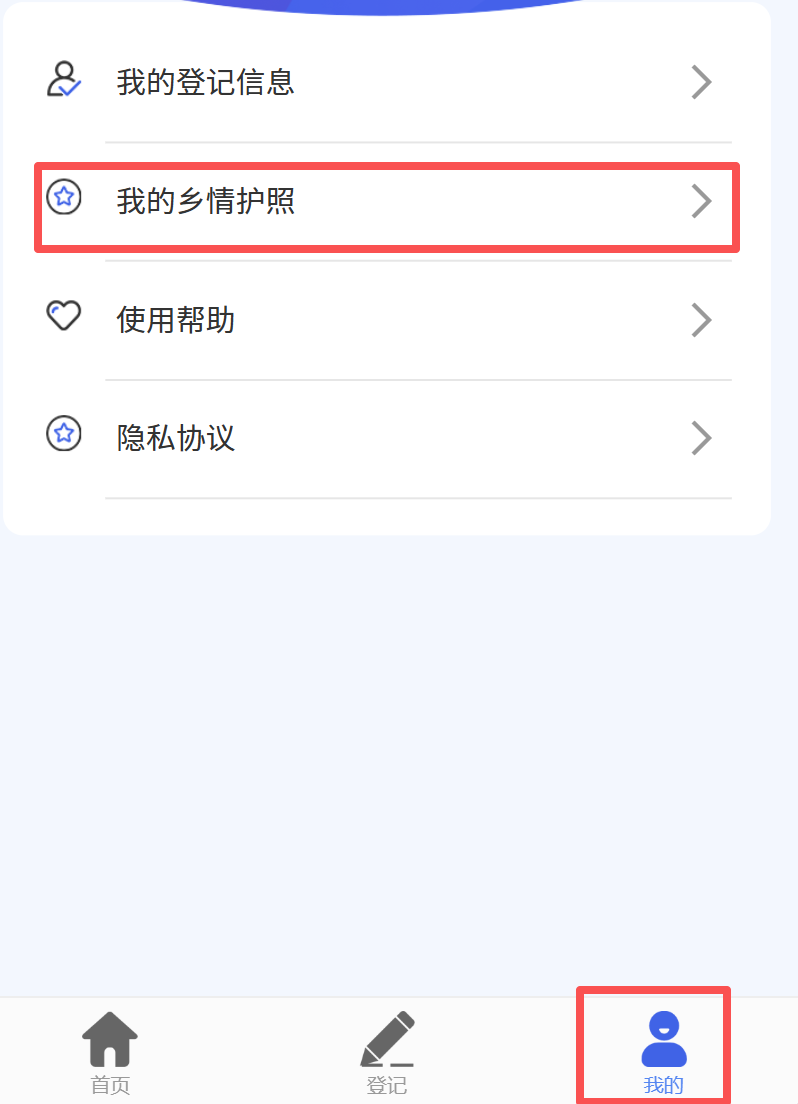View 隐私协议
The image size is (798, 1104).
386,438
